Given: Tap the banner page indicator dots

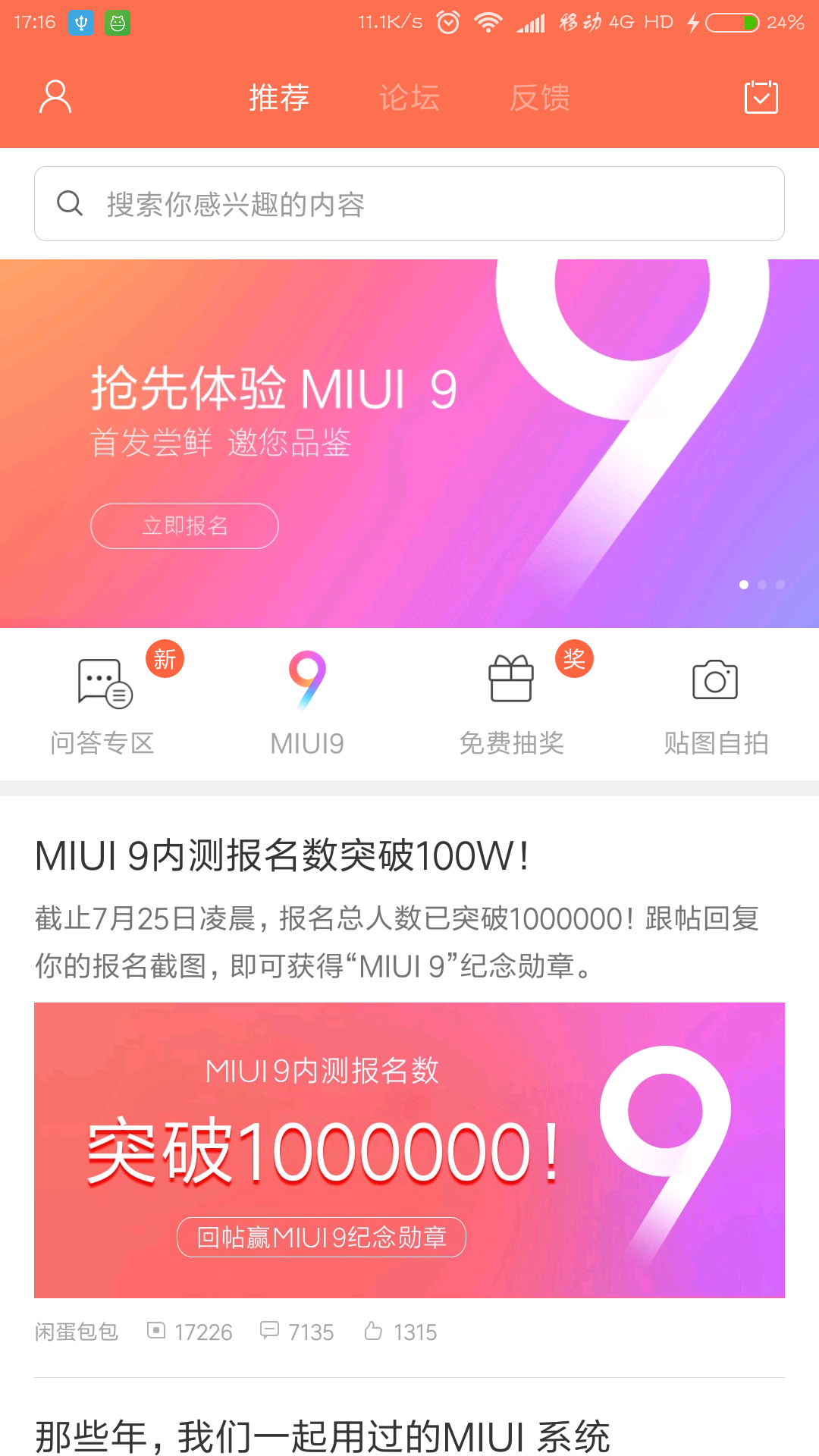Looking at the screenshot, I should (761, 585).
